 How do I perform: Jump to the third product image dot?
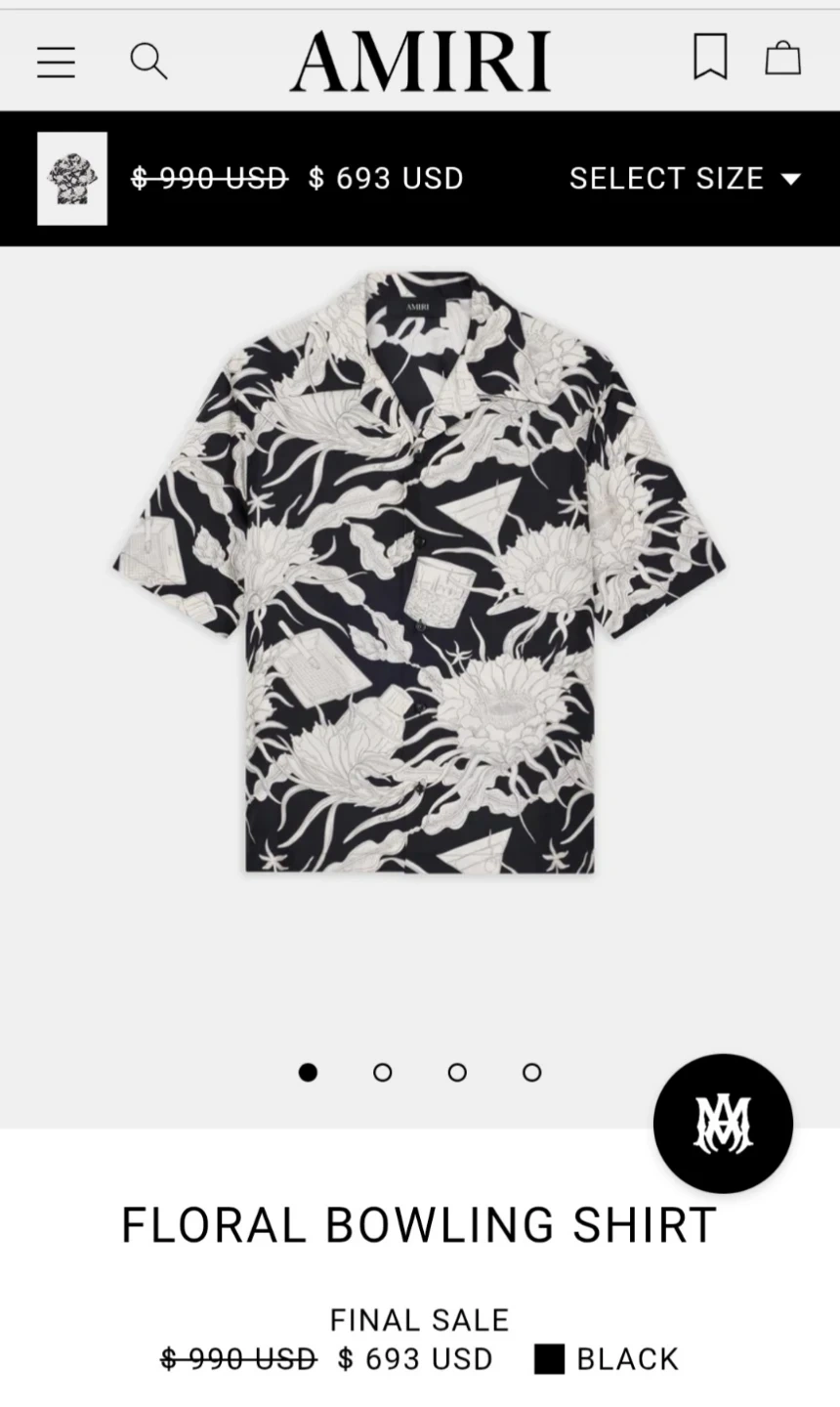(457, 1073)
